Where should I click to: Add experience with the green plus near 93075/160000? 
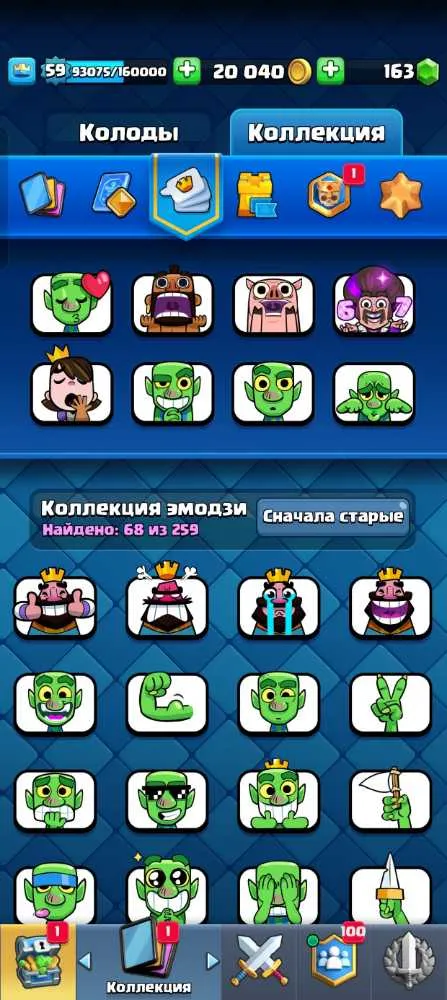point(186,71)
